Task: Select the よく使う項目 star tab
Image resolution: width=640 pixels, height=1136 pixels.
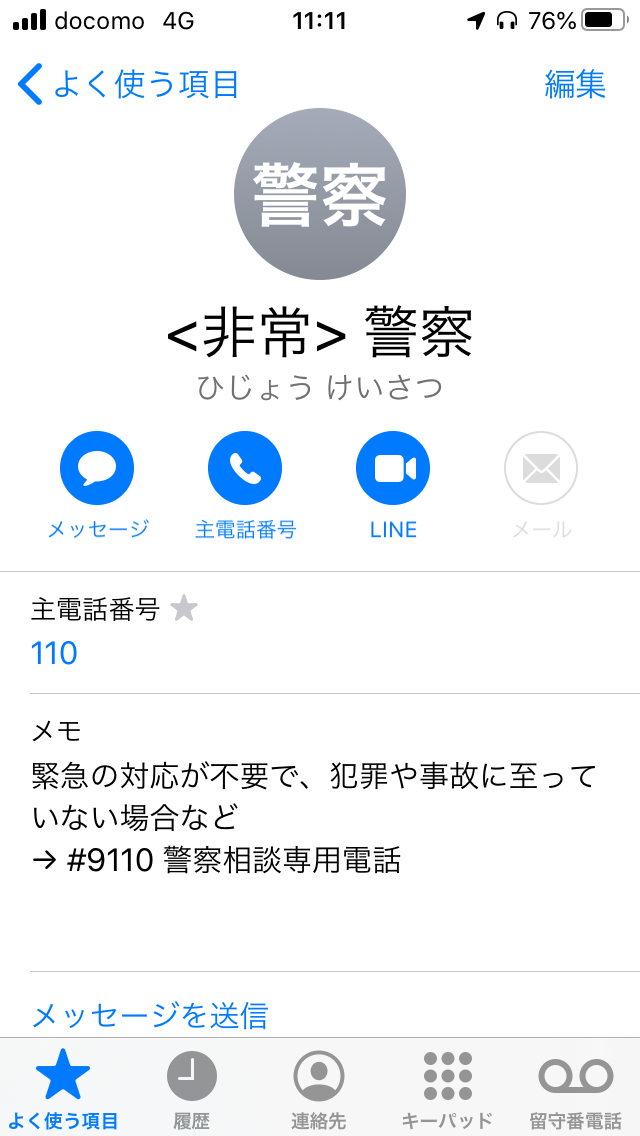Action: coord(63,1090)
